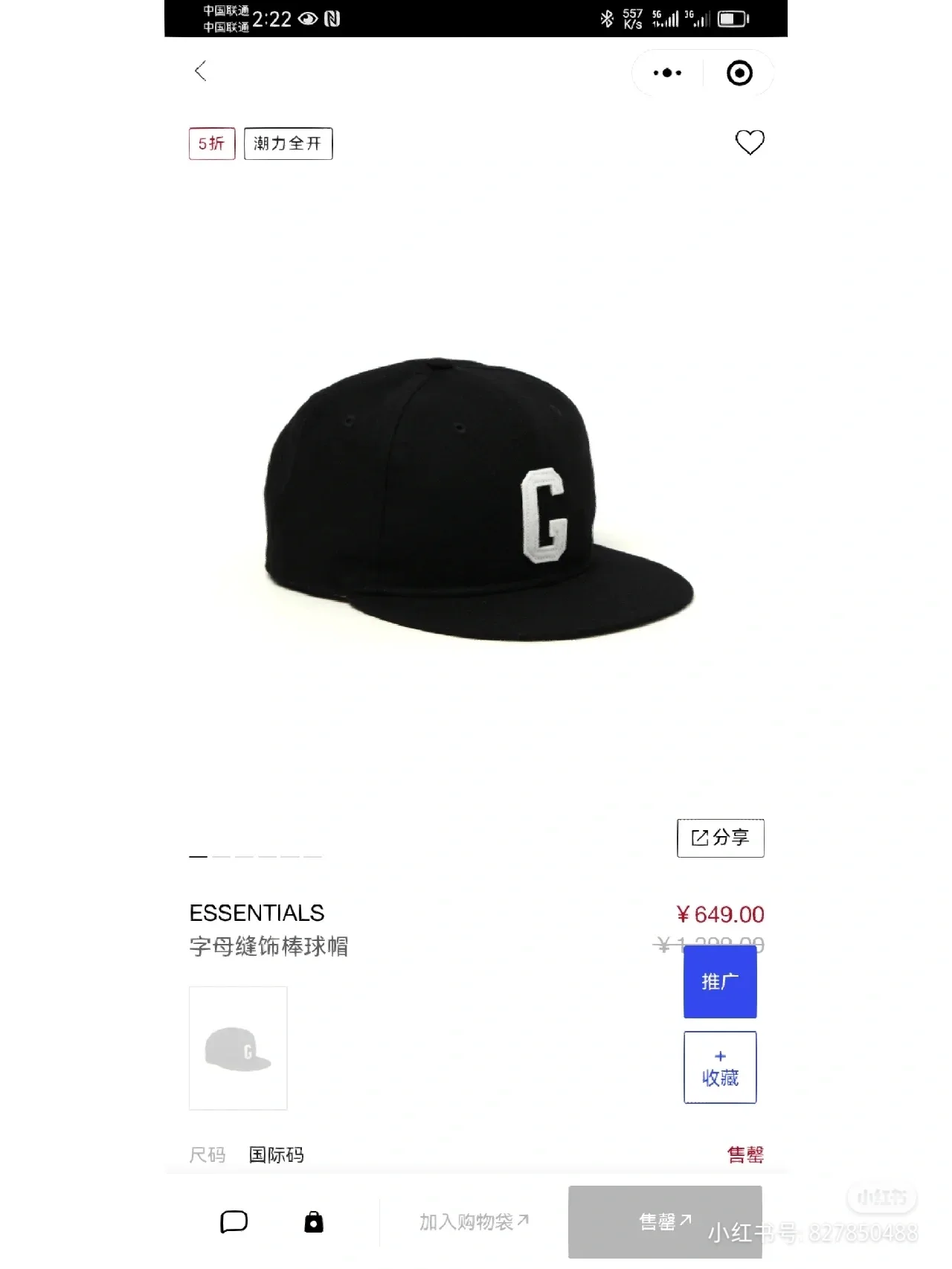Screen dimensions: 952x1269
Task: Tap the 5折 discount tag
Action: [212, 144]
